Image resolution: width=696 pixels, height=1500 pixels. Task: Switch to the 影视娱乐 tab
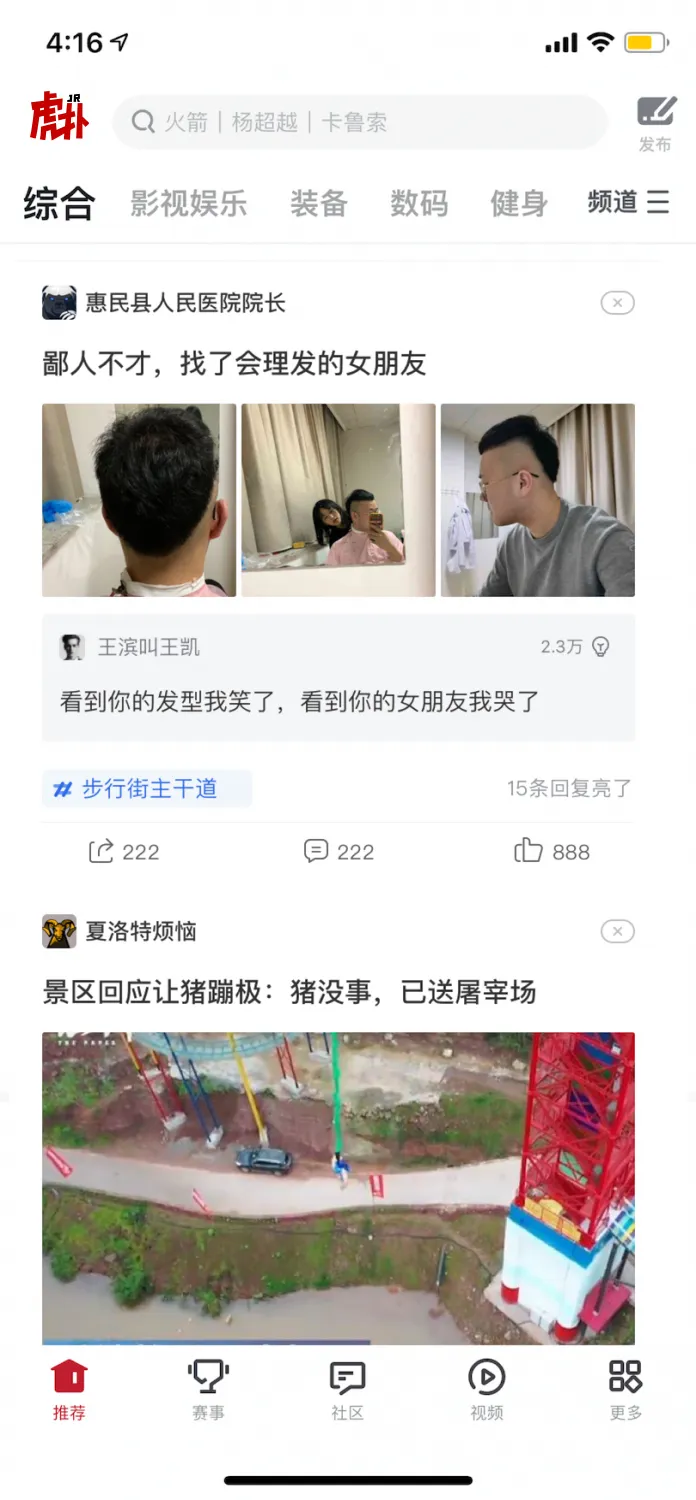[188, 203]
